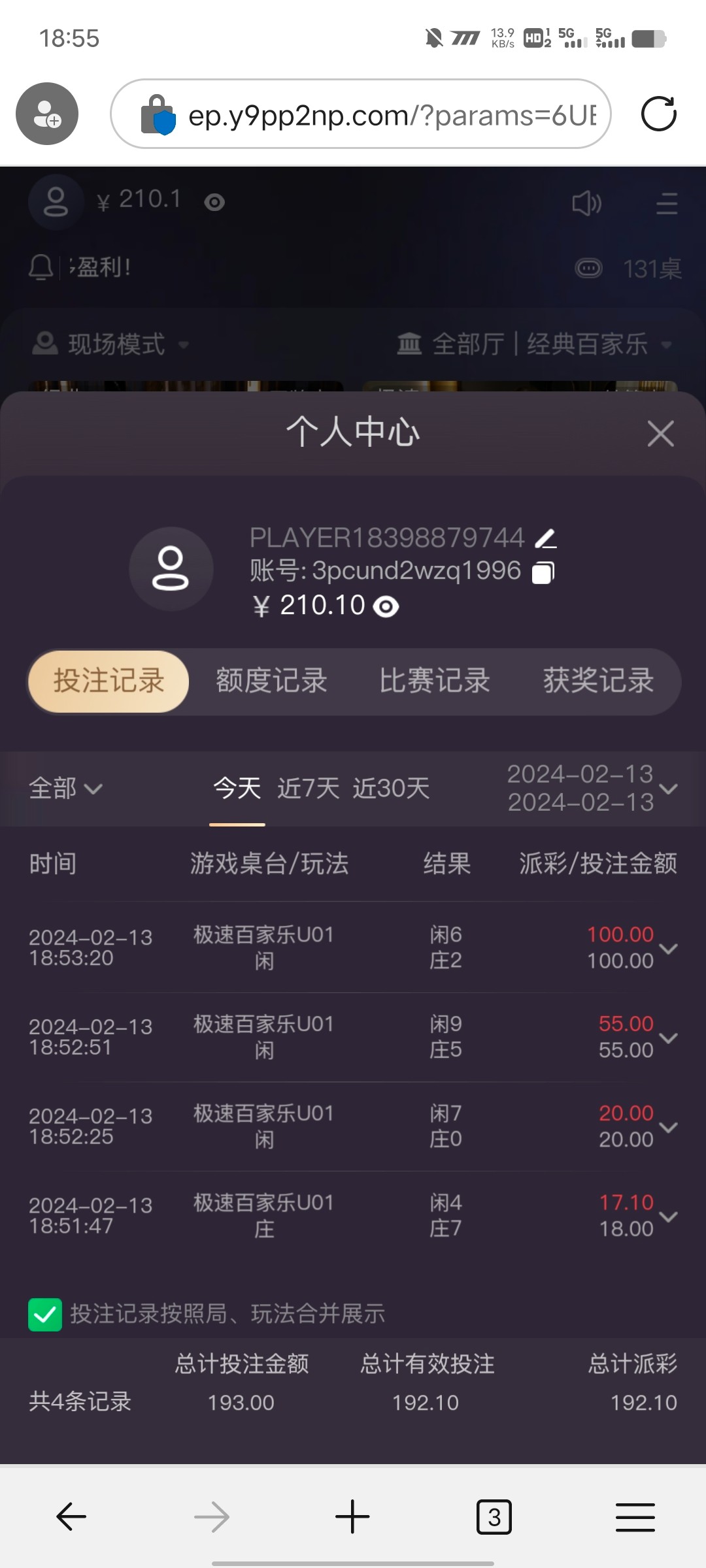Image resolution: width=706 pixels, height=1568 pixels.
Task: Edit the player nickname
Action: tap(546, 538)
